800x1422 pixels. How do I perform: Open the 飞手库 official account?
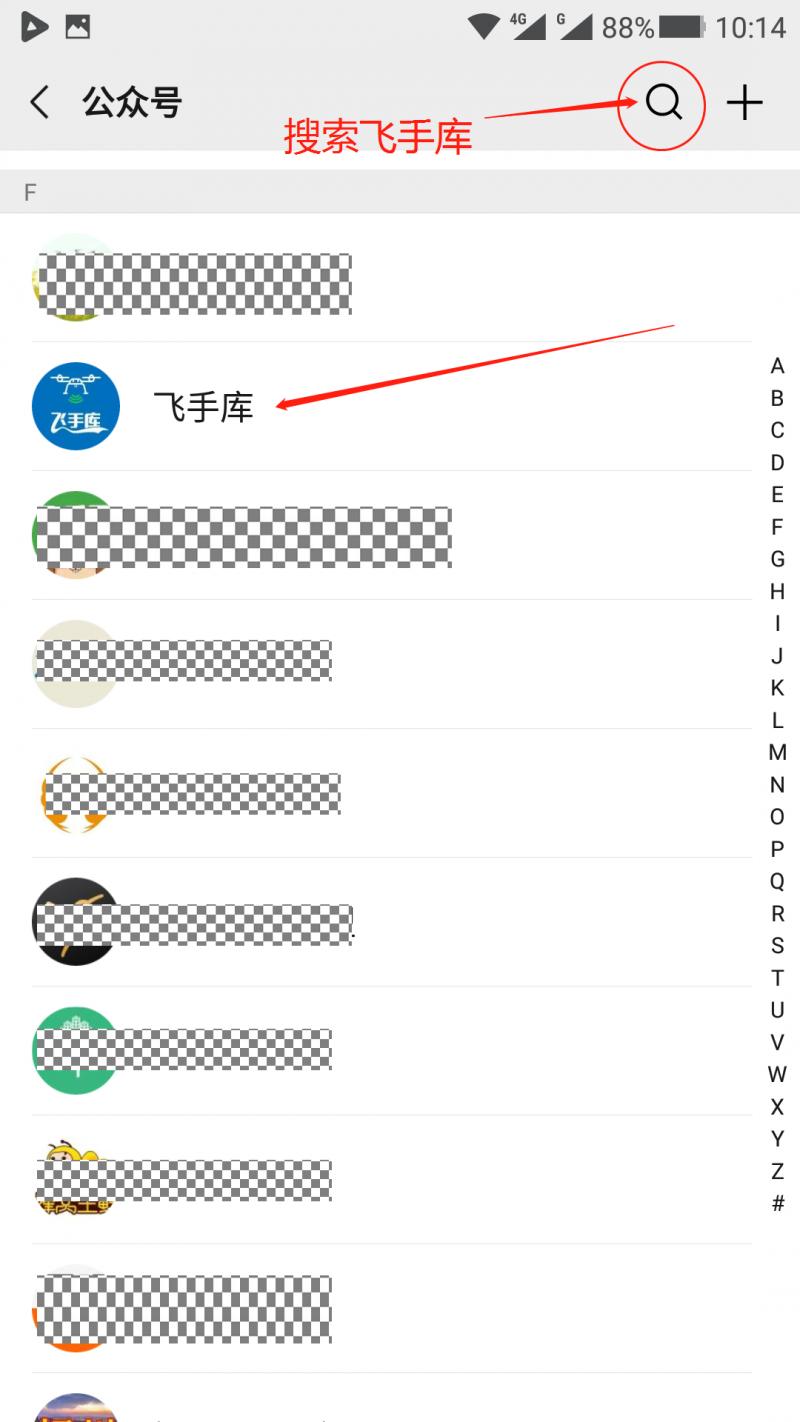click(x=203, y=407)
